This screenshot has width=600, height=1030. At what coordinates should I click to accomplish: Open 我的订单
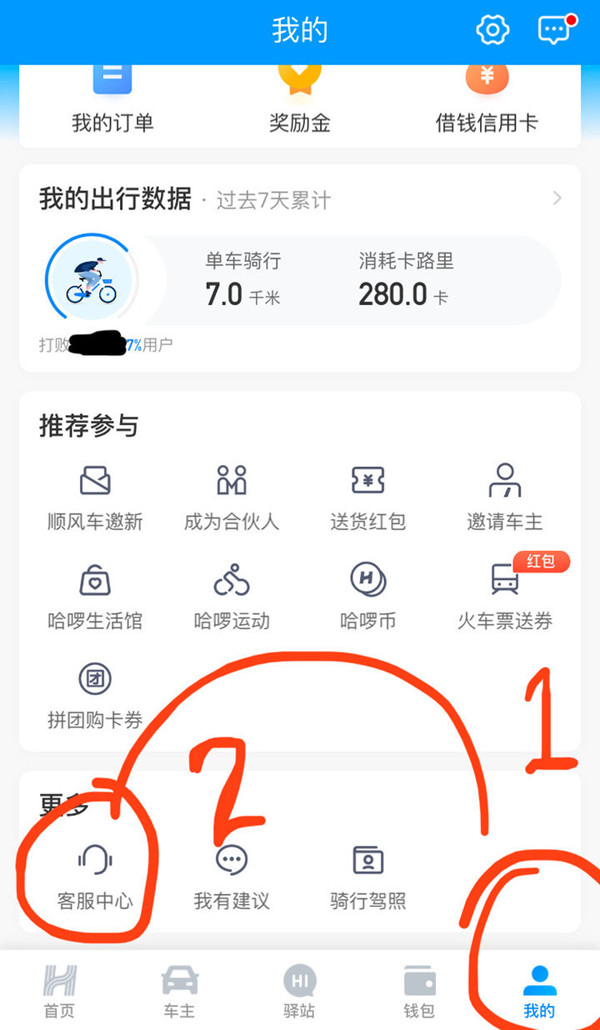(112, 100)
